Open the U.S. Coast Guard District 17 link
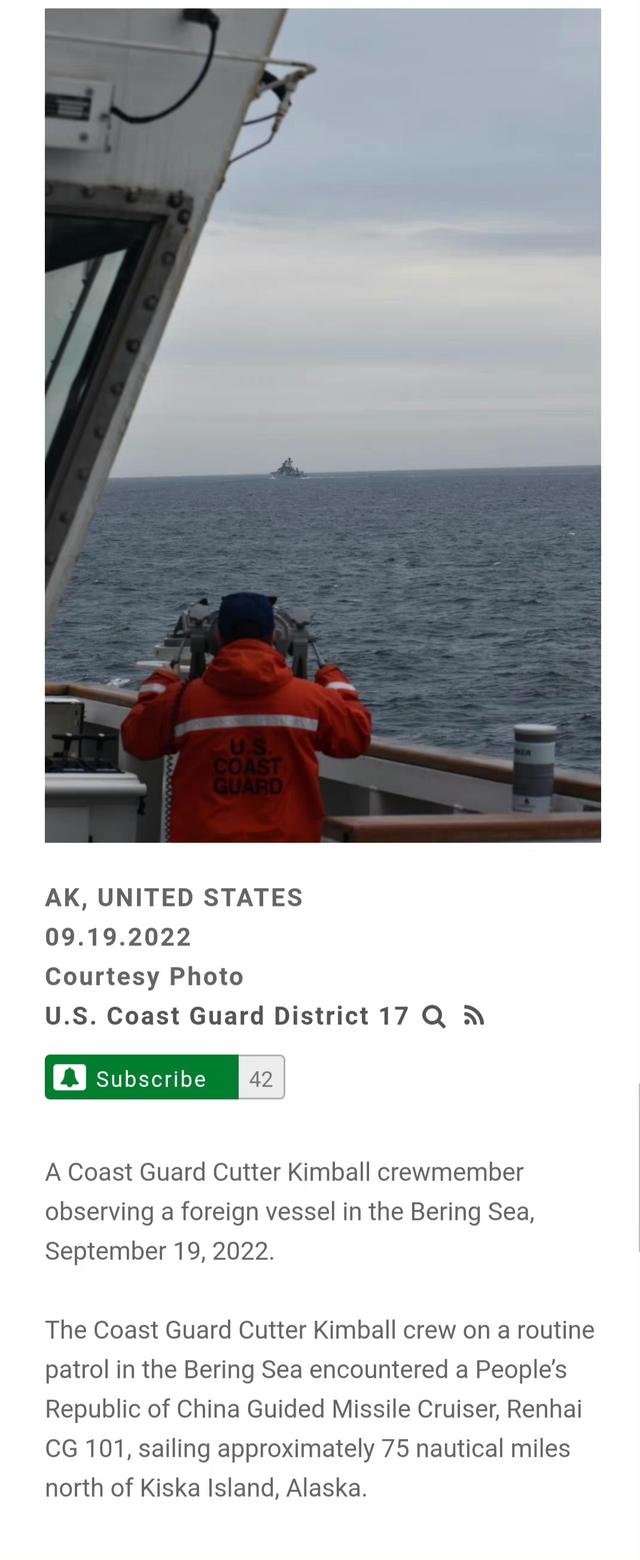Image resolution: width=640 pixels, height=1560 pixels. pyautogui.click(x=227, y=1016)
